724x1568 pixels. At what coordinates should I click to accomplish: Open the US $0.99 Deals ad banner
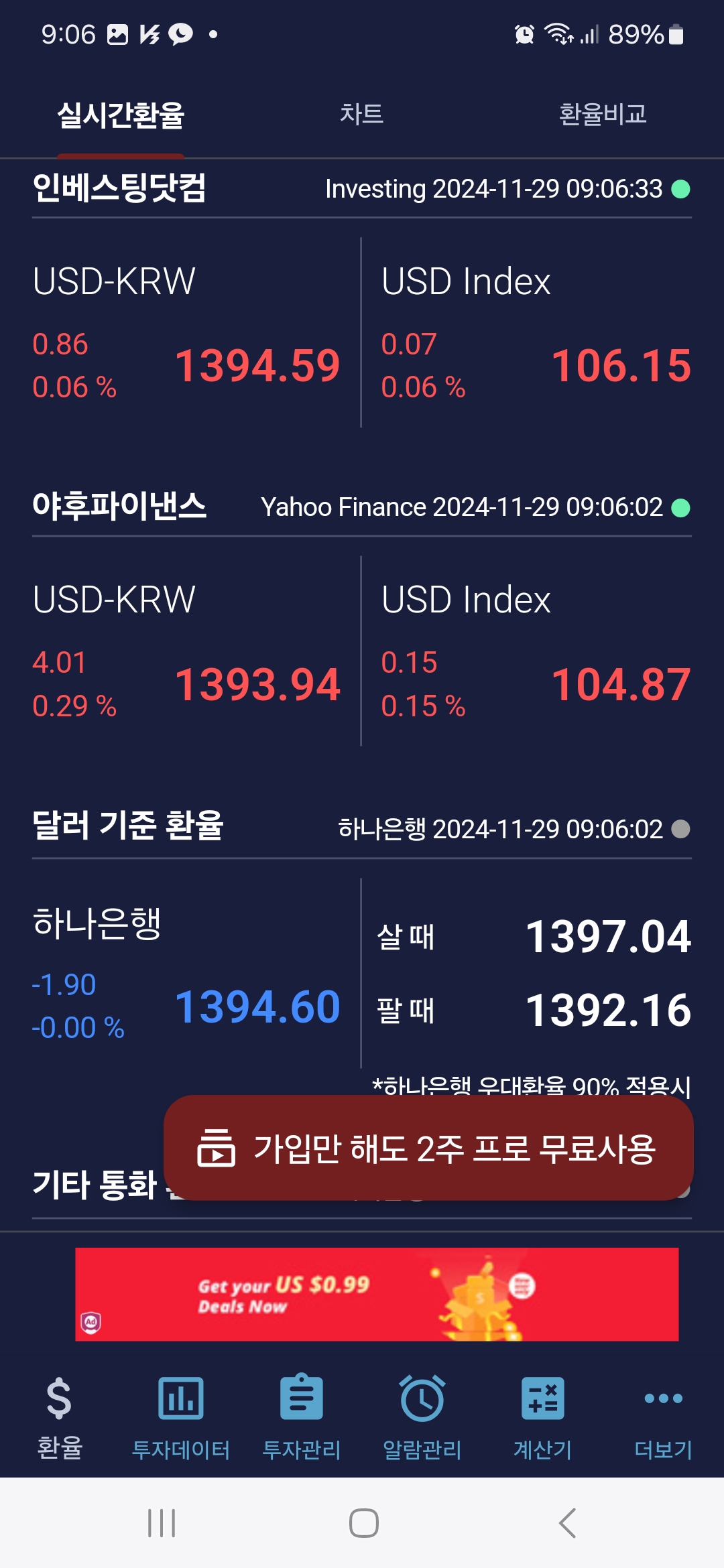point(377,1294)
